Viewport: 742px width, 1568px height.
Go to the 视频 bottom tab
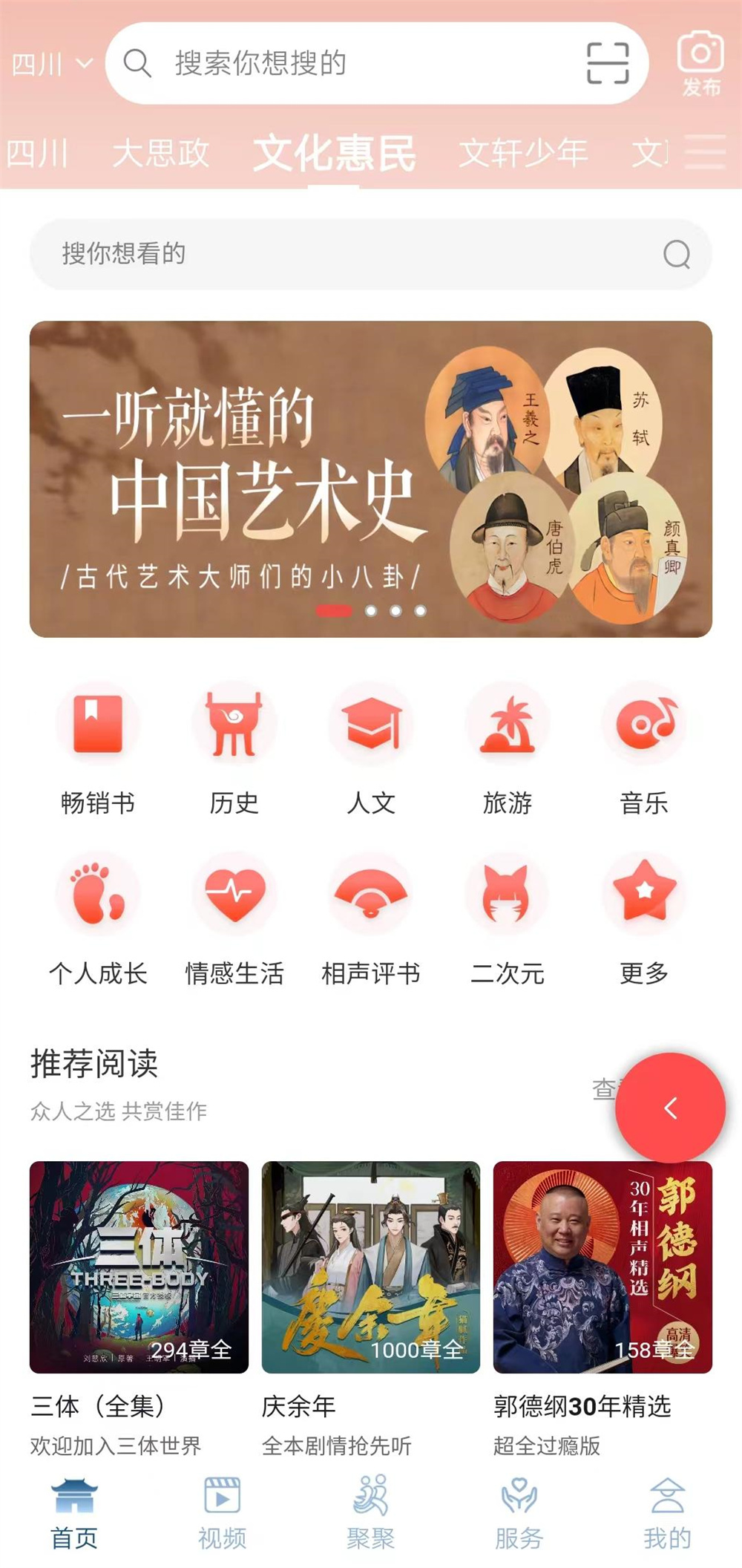222,1513
